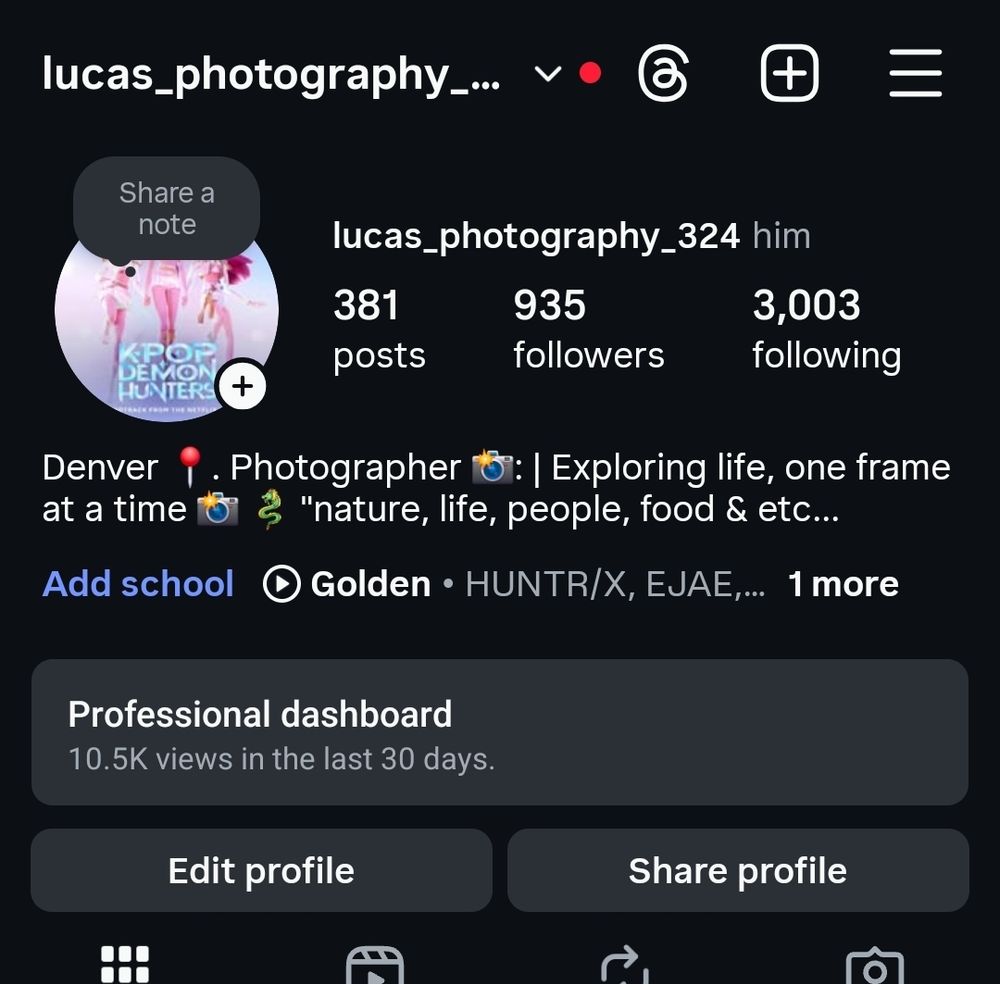1000x984 pixels.
Task: View the 381 posts count
Action: coord(379,328)
